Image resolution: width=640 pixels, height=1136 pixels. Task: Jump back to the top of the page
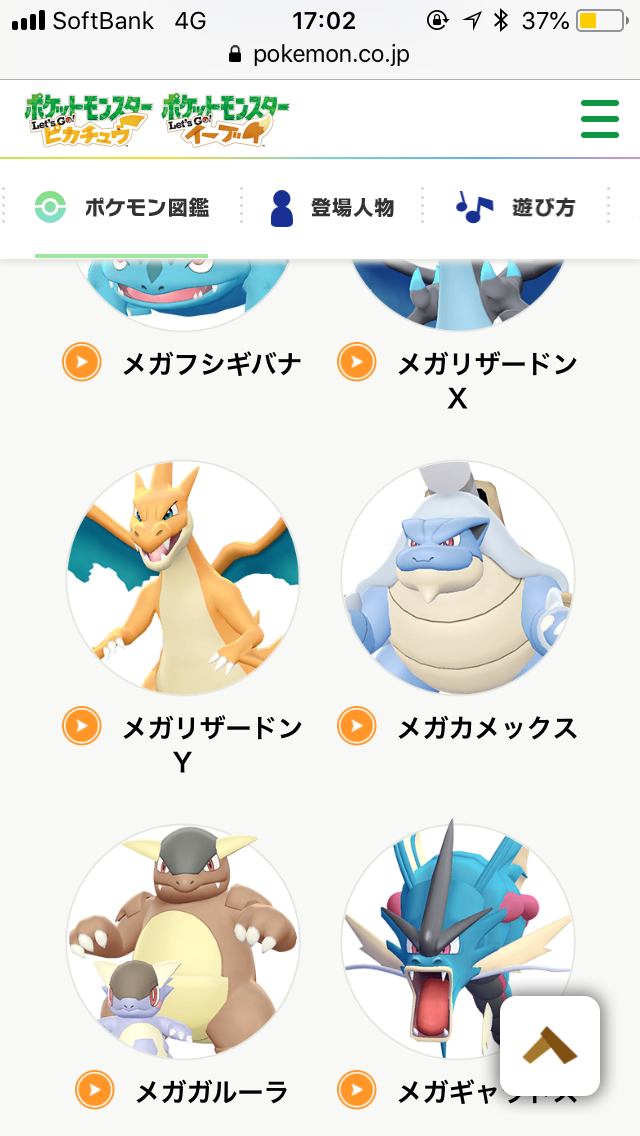tap(550, 1045)
